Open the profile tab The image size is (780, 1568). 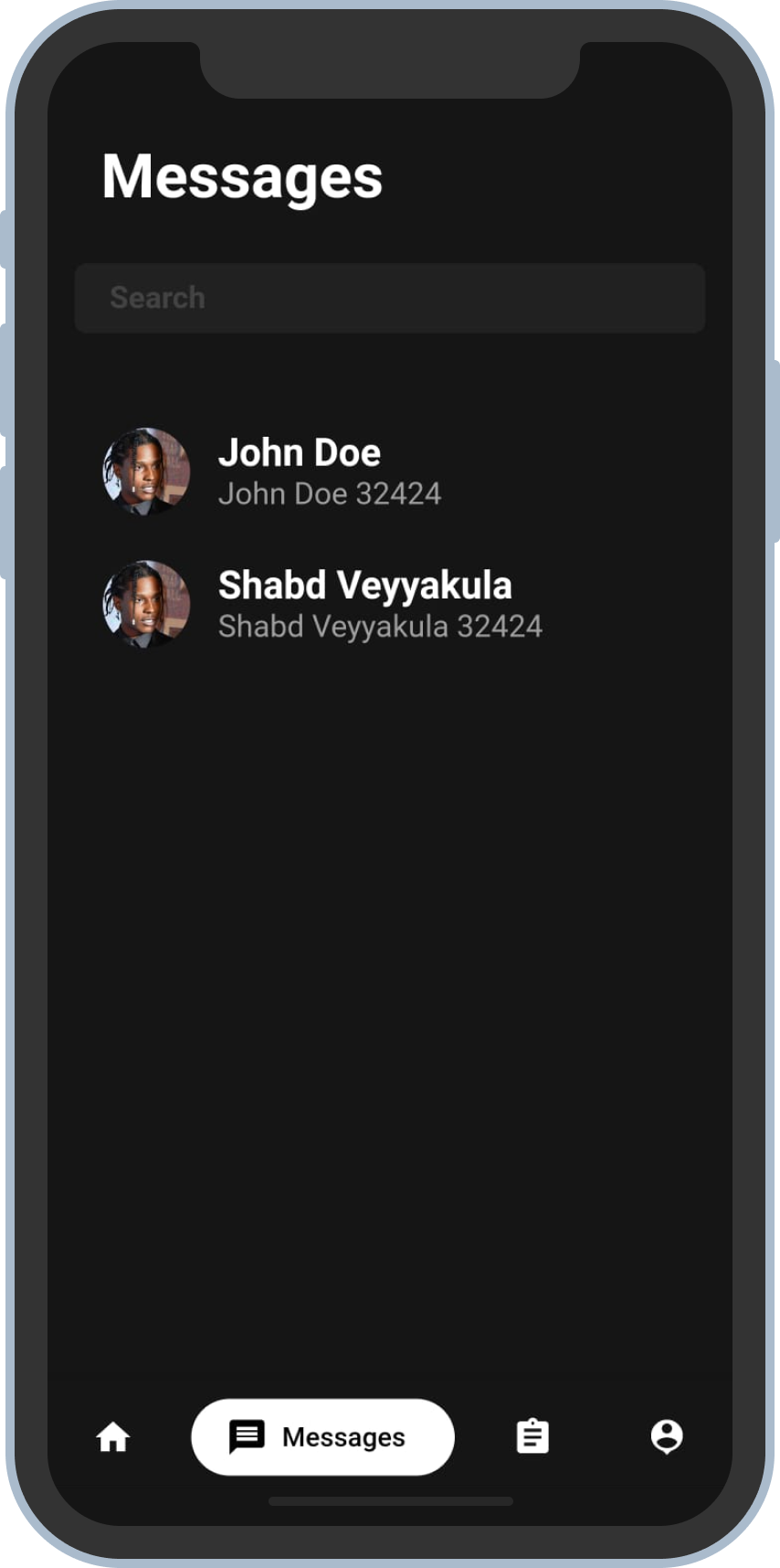point(667,1436)
